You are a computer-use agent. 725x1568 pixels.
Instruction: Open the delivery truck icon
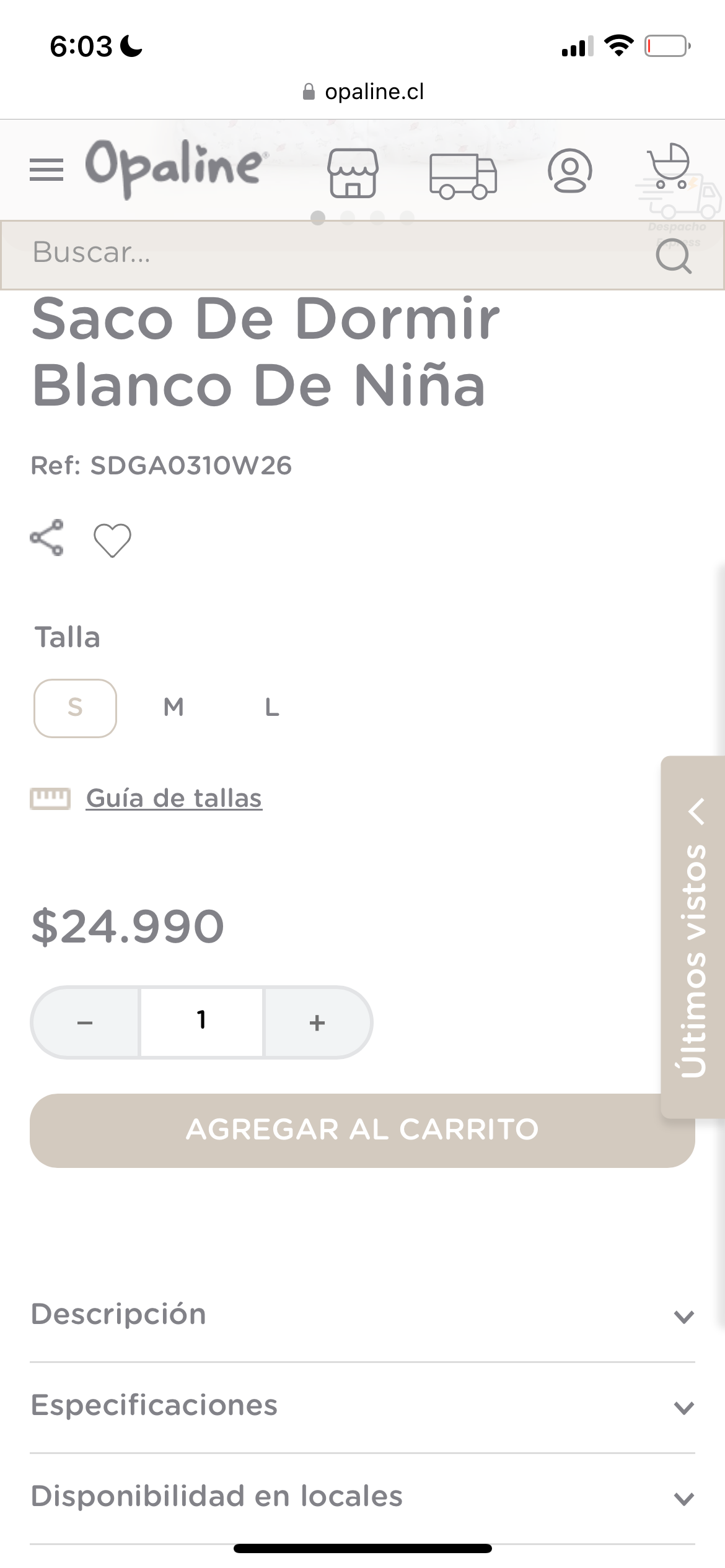(x=463, y=176)
